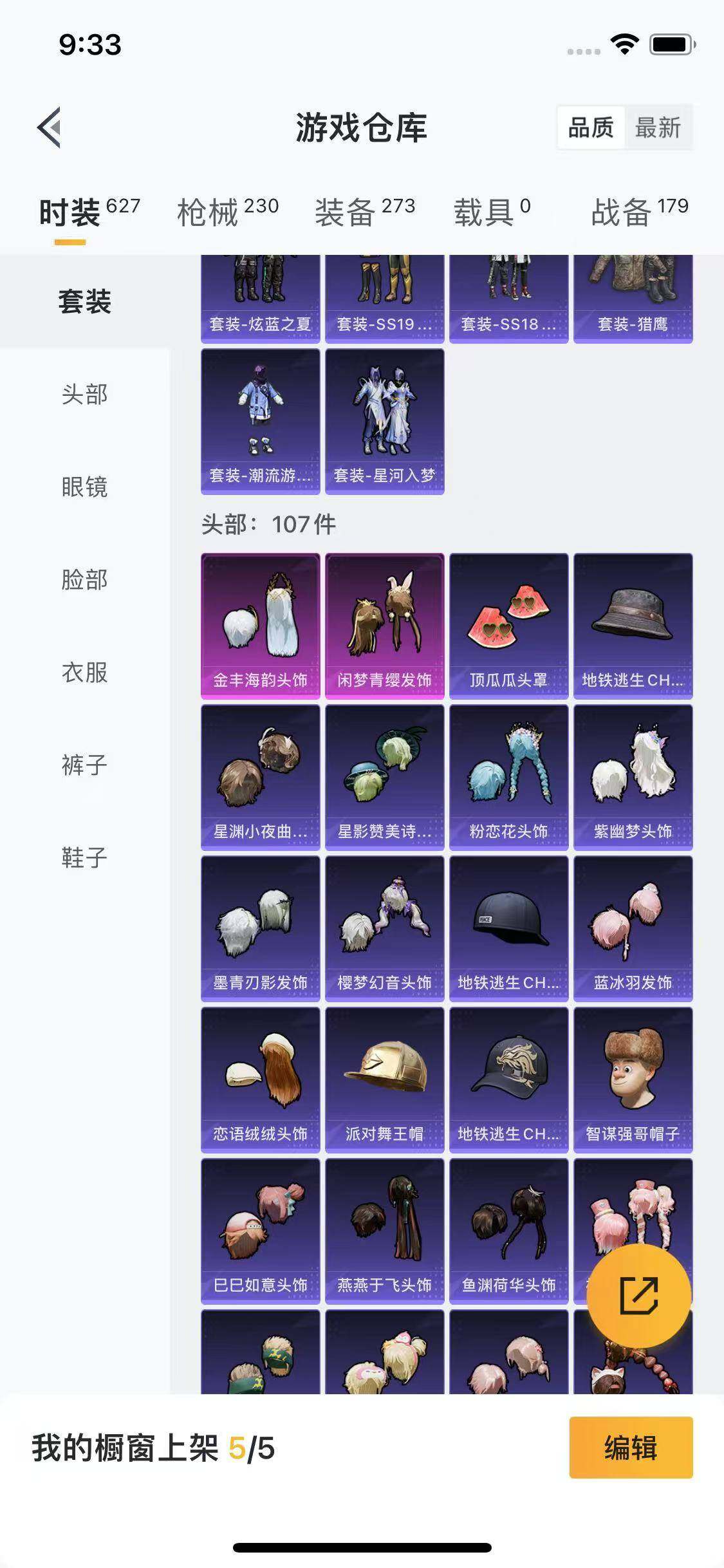
Task: Open the 智谋强哥帽子 item
Action: [633, 1079]
